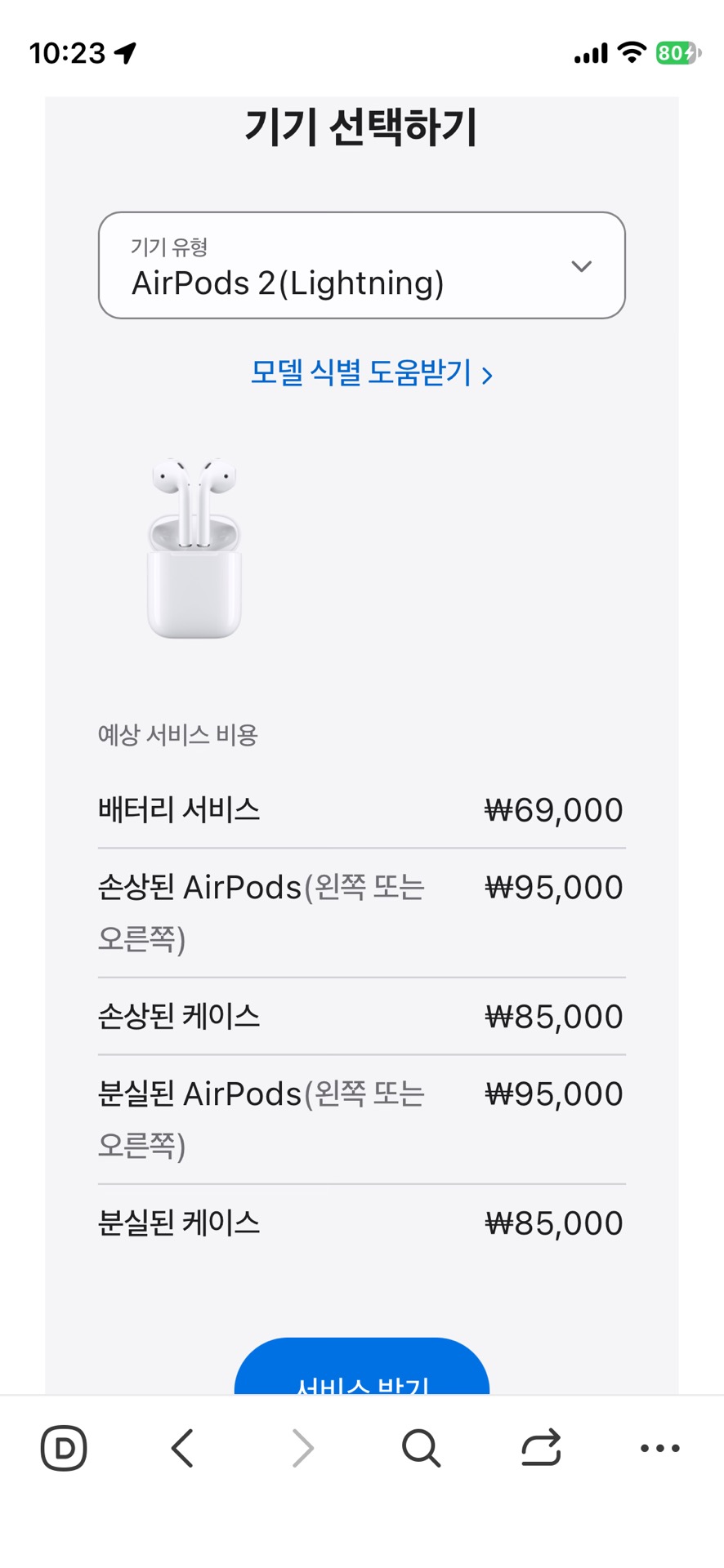Tap the 서비스 받기 button
Image resolution: width=724 pixels, height=1568 pixels.
point(362,1365)
